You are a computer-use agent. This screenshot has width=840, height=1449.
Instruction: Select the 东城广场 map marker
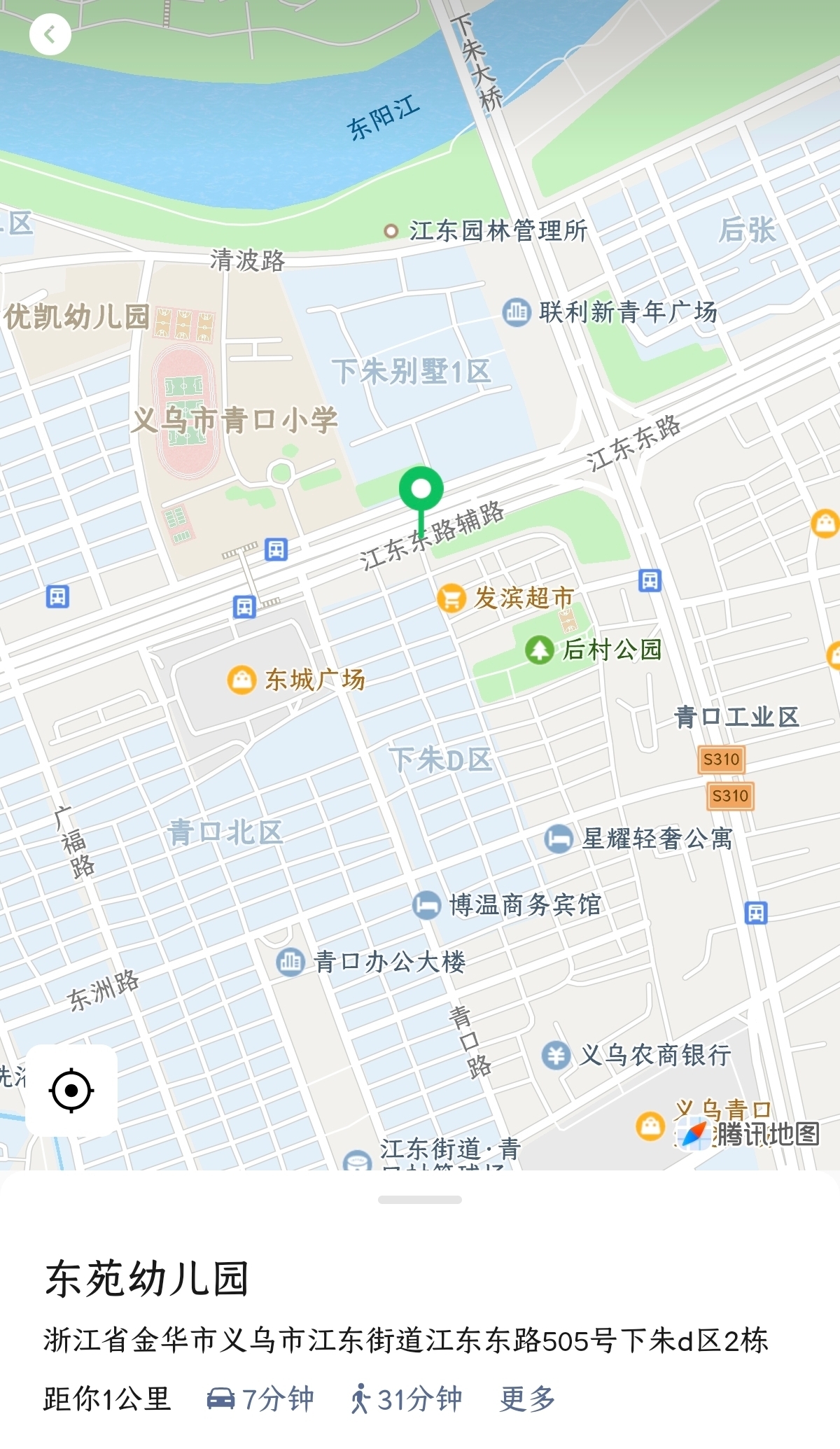(242, 680)
